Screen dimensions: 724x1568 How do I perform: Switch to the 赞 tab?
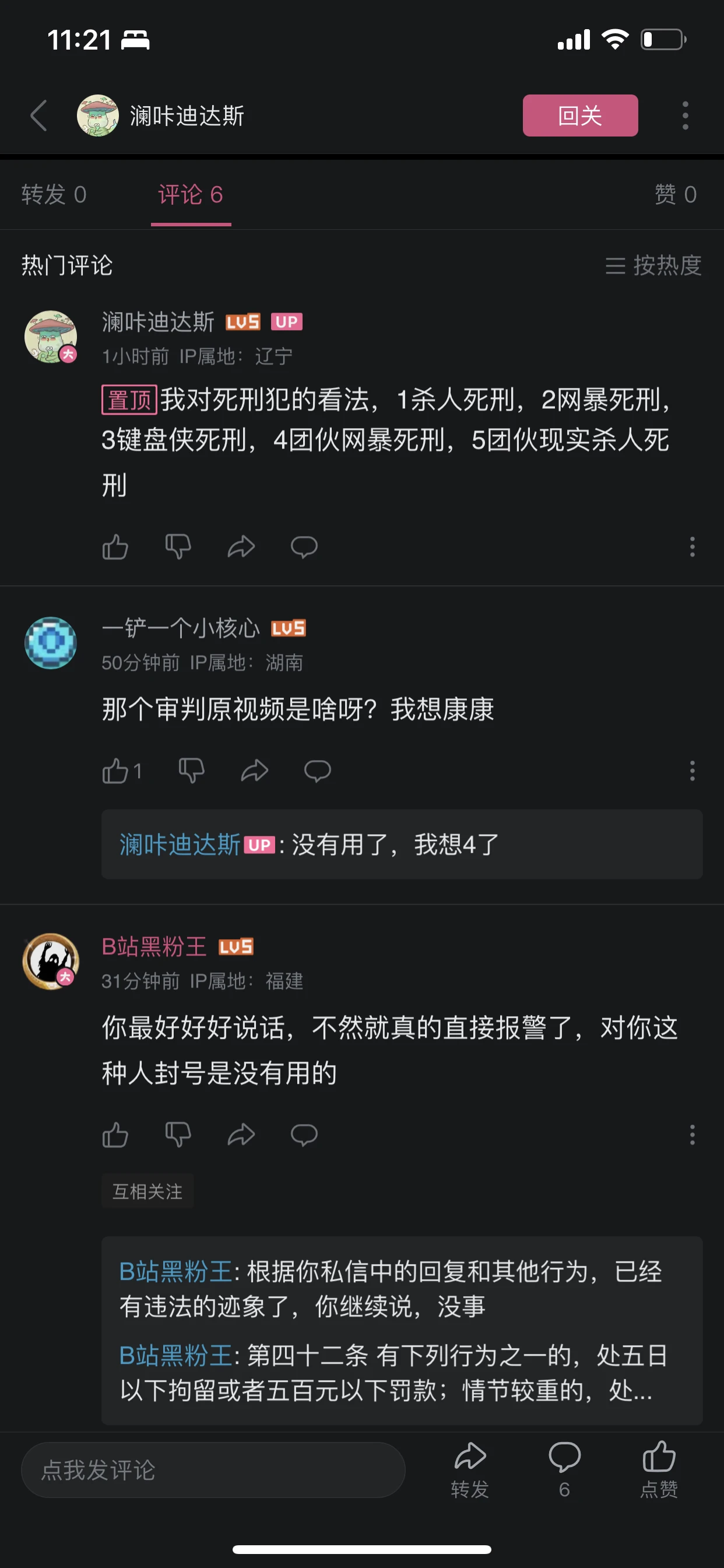tap(676, 195)
